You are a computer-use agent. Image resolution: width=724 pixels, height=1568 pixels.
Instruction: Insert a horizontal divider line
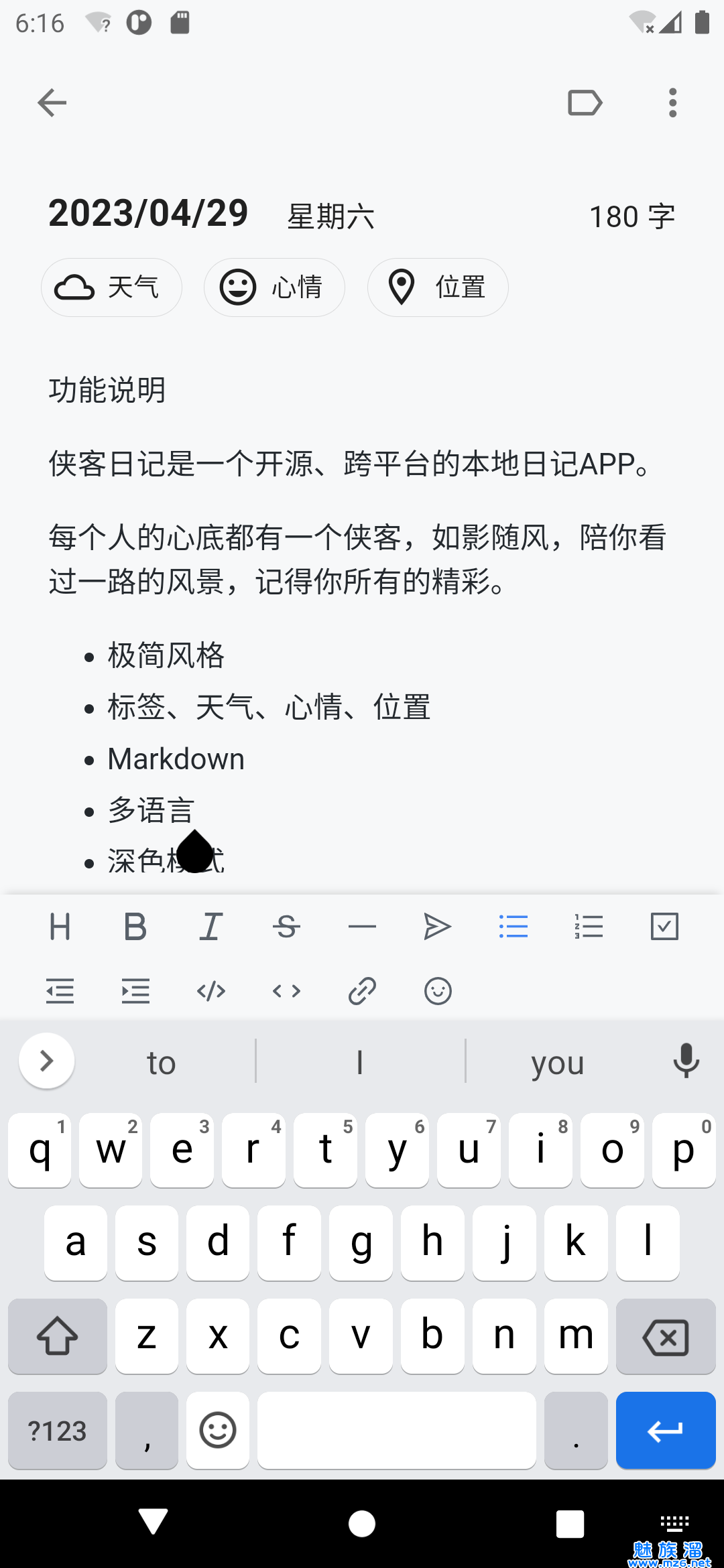[362, 927]
